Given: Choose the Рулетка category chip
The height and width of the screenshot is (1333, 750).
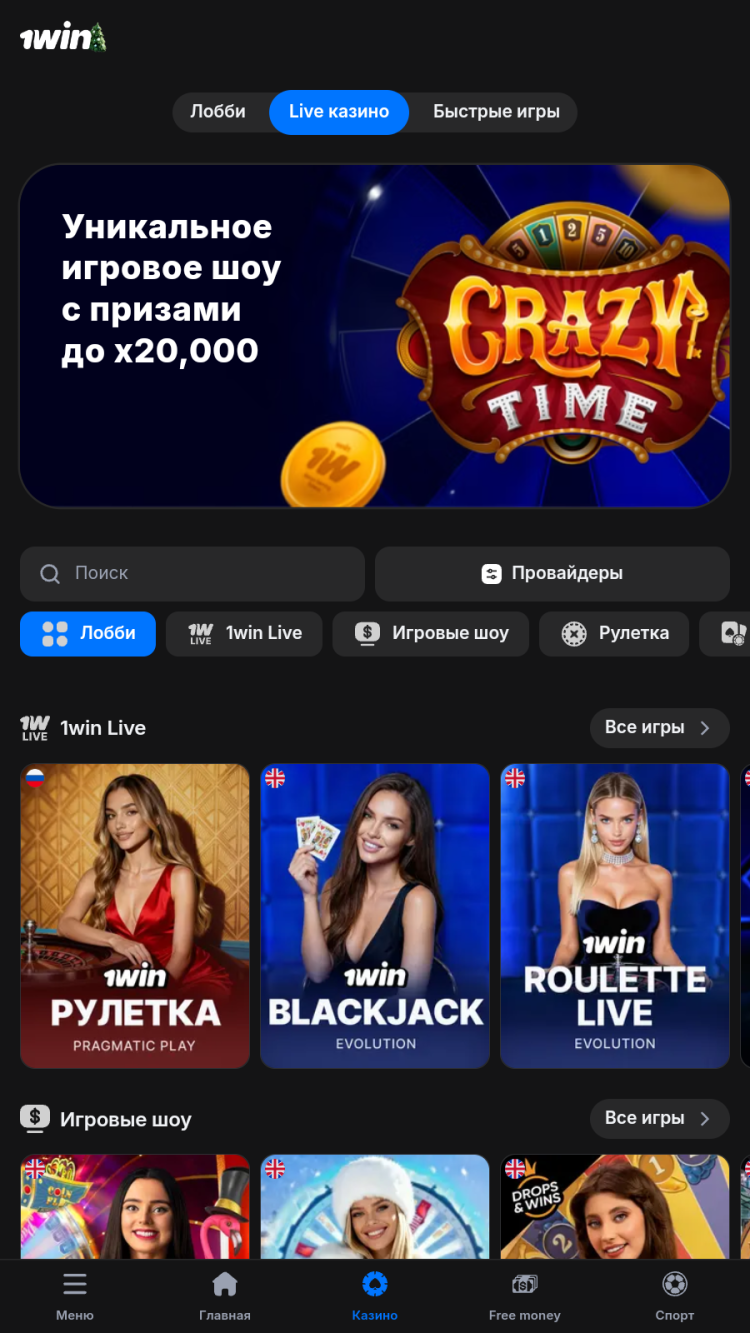Looking at the screenshot, I should click(614, 634).
